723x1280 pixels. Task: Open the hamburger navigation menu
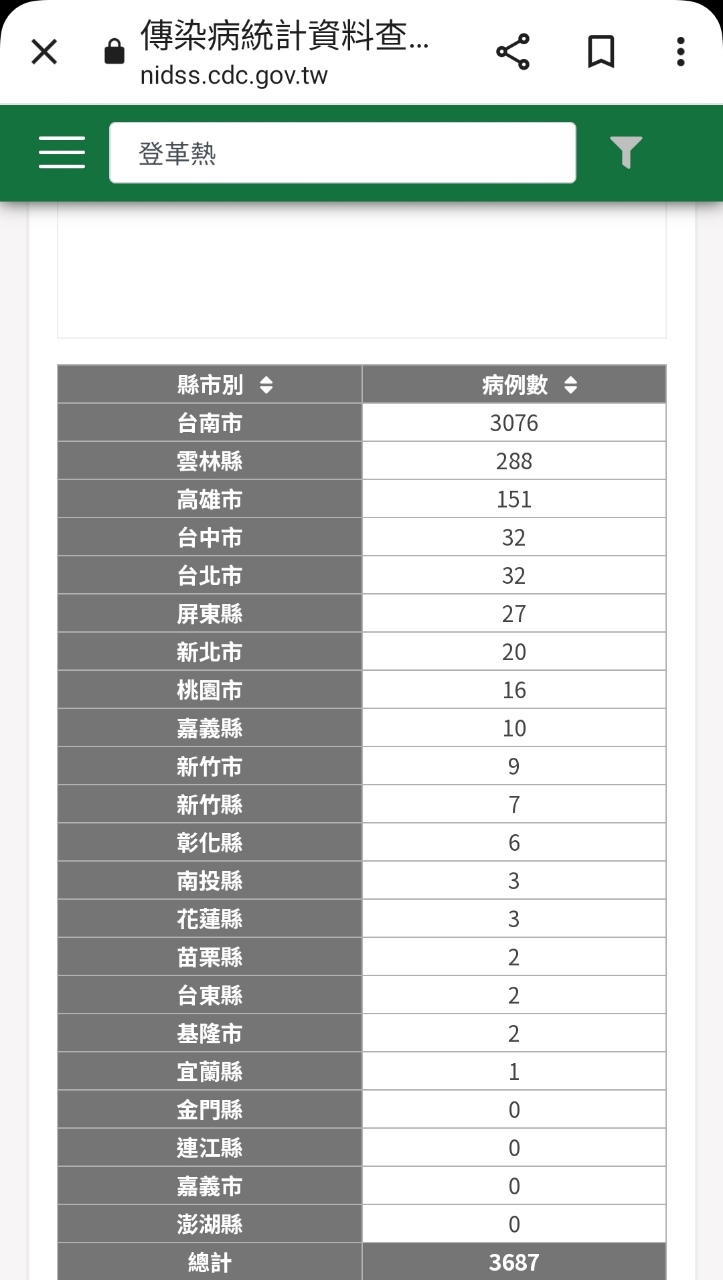(62, 153)
